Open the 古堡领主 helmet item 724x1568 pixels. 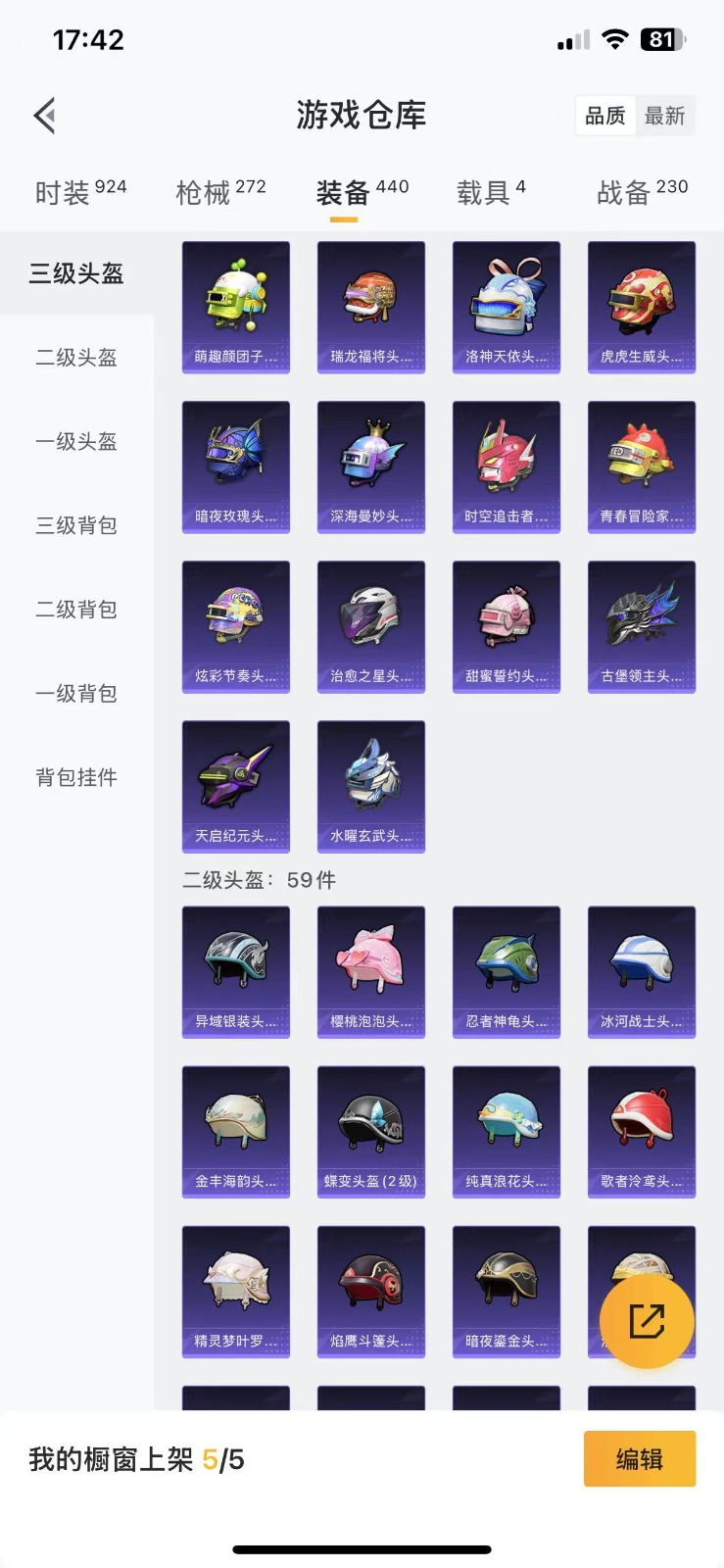pyautogui.click(x=642, y=626)
